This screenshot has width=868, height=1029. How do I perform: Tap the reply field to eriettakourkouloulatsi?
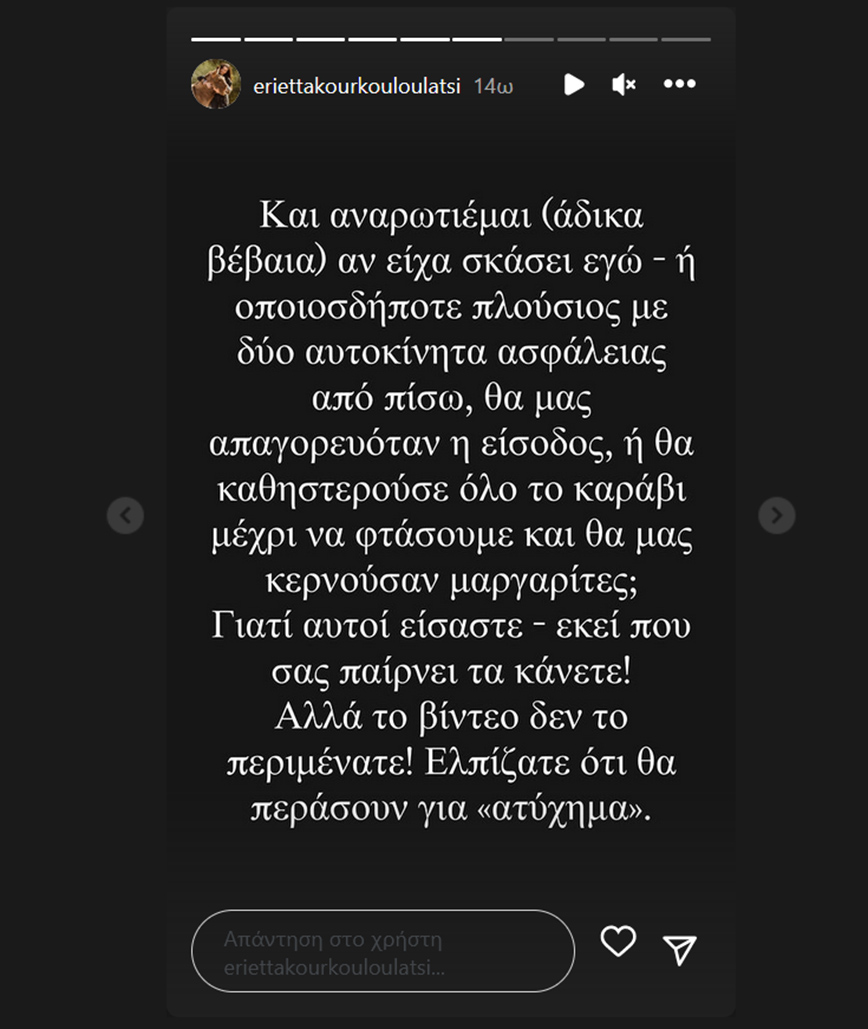click(382, 950)
